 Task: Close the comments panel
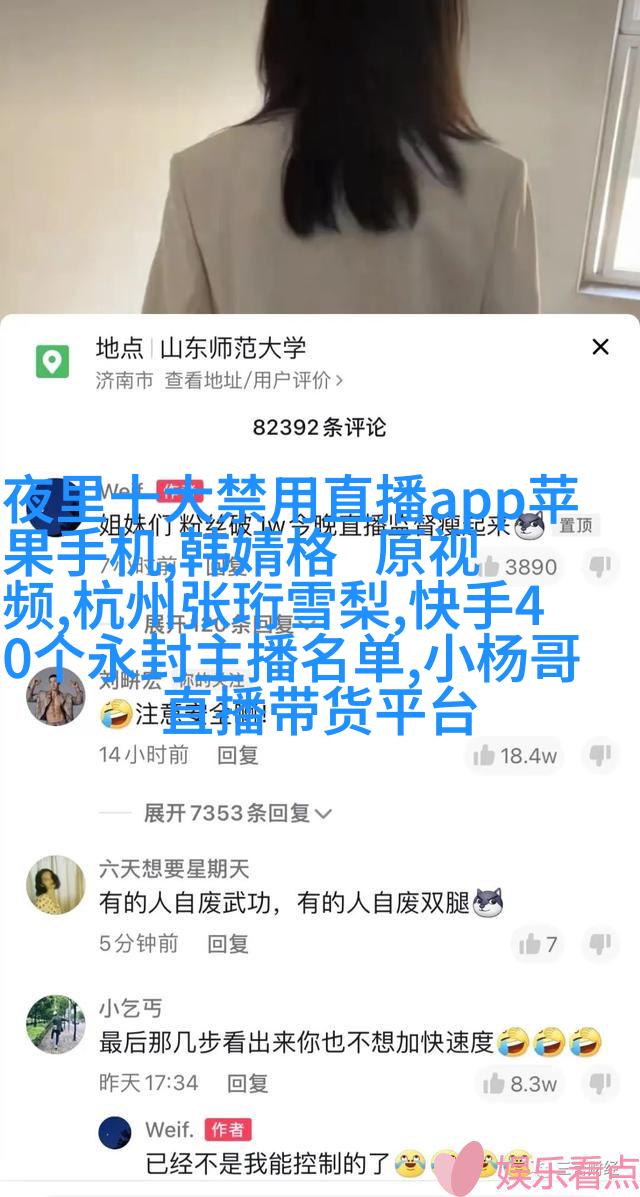click(x=600, y=348)
